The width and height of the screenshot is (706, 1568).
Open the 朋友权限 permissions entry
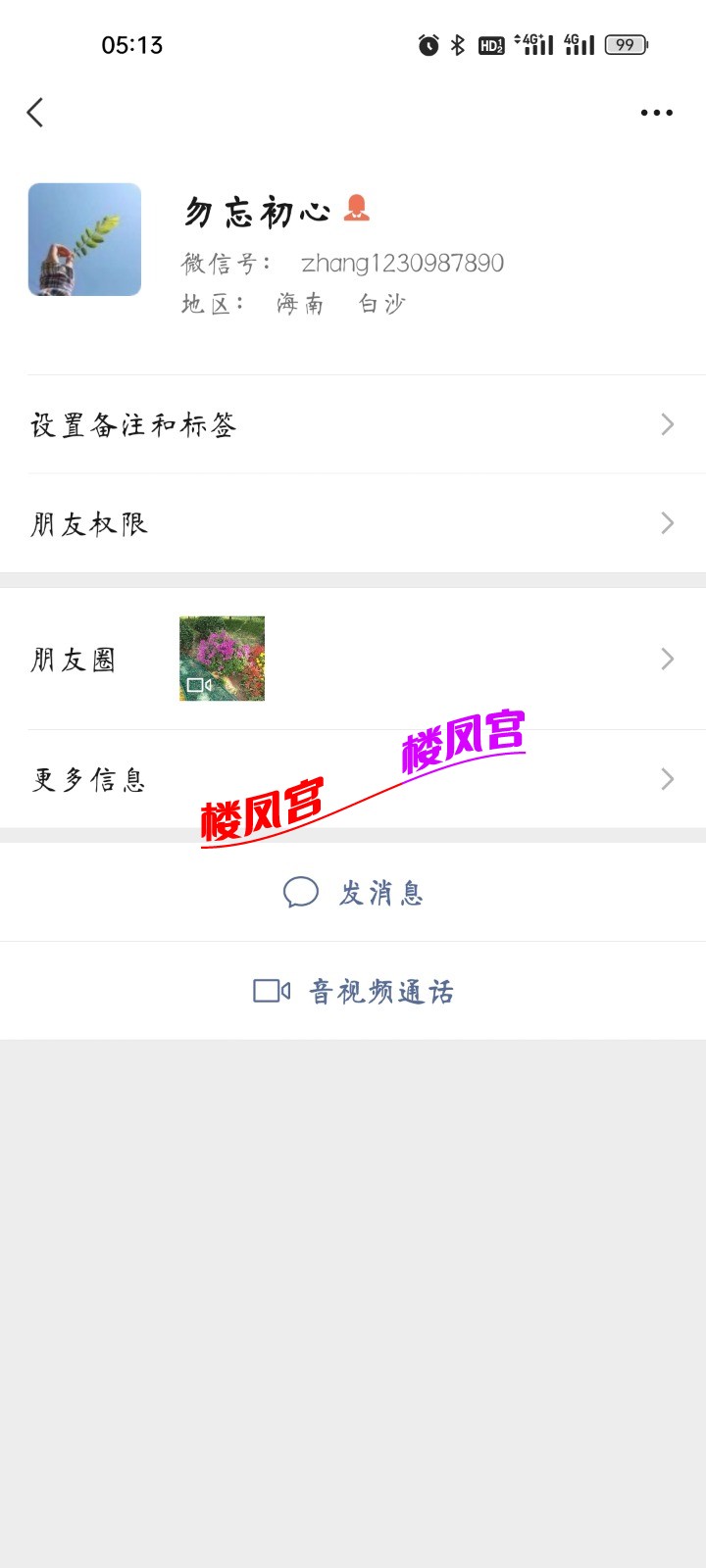click(89, 523)
